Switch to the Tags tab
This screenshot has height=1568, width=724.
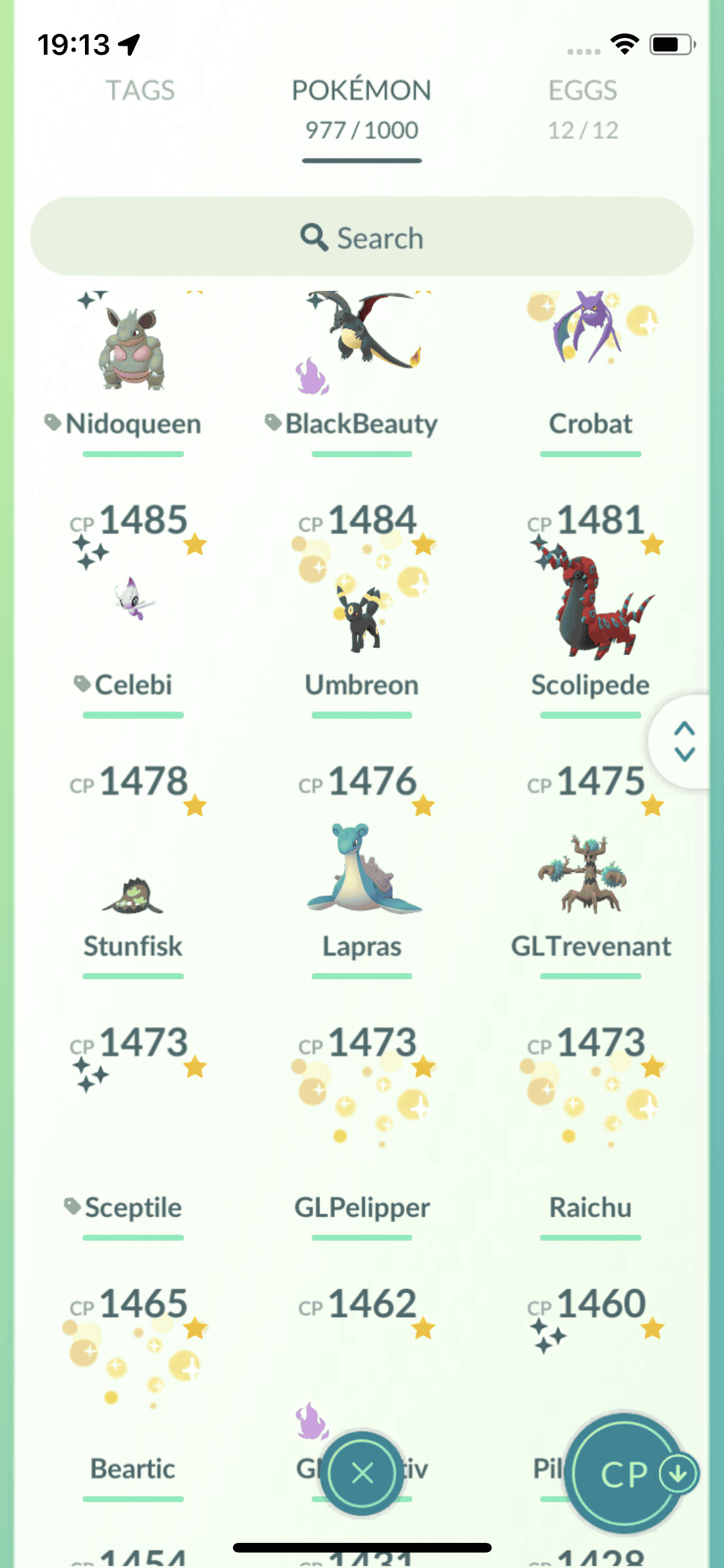140,91
